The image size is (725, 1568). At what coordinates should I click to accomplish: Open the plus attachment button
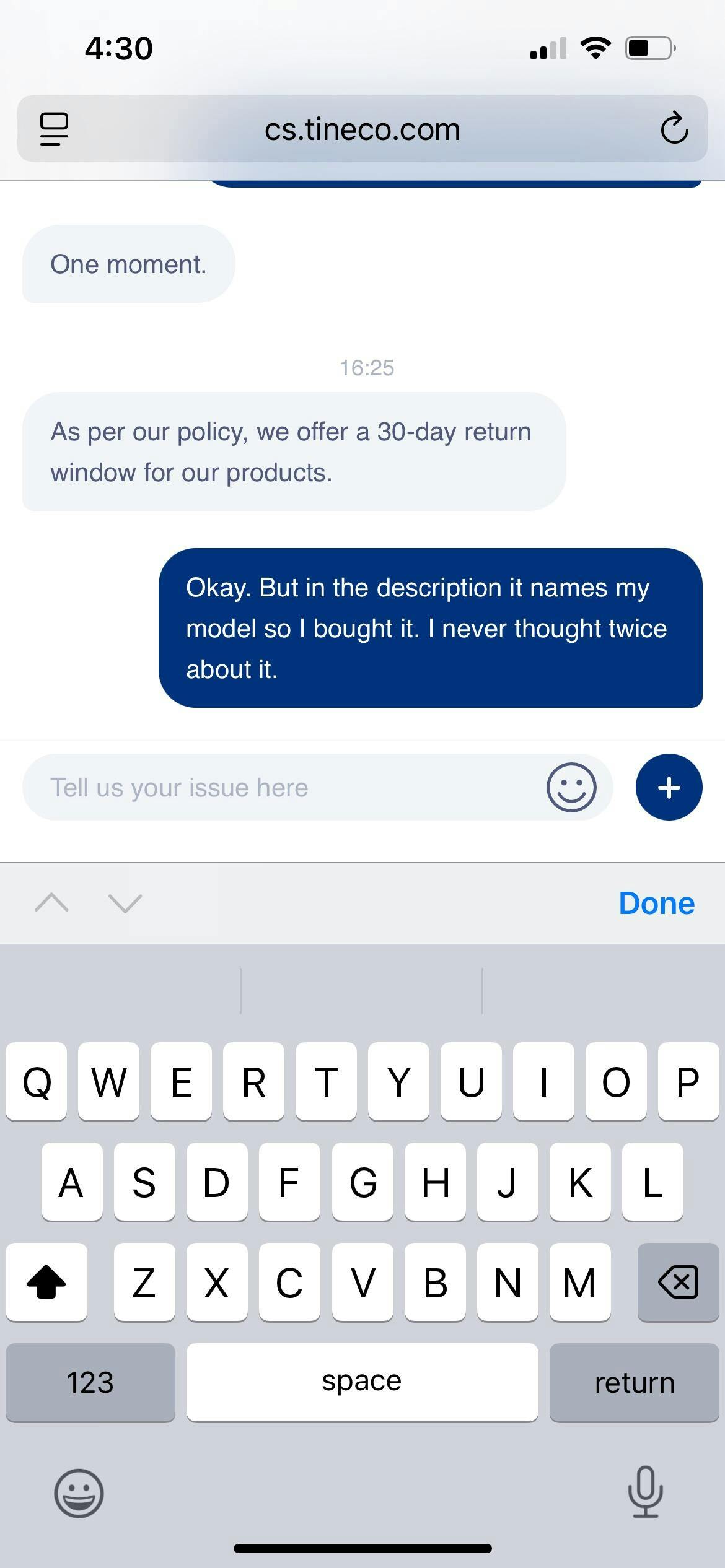tap(669, 787)
